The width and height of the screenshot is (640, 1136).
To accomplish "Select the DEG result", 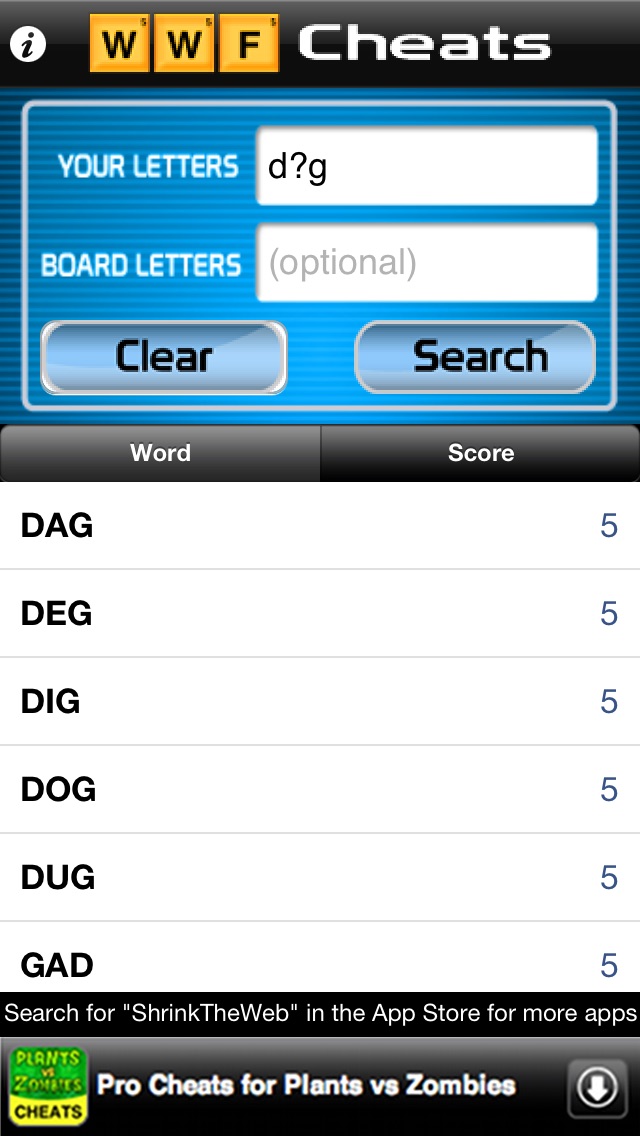I will click(320, 614).
